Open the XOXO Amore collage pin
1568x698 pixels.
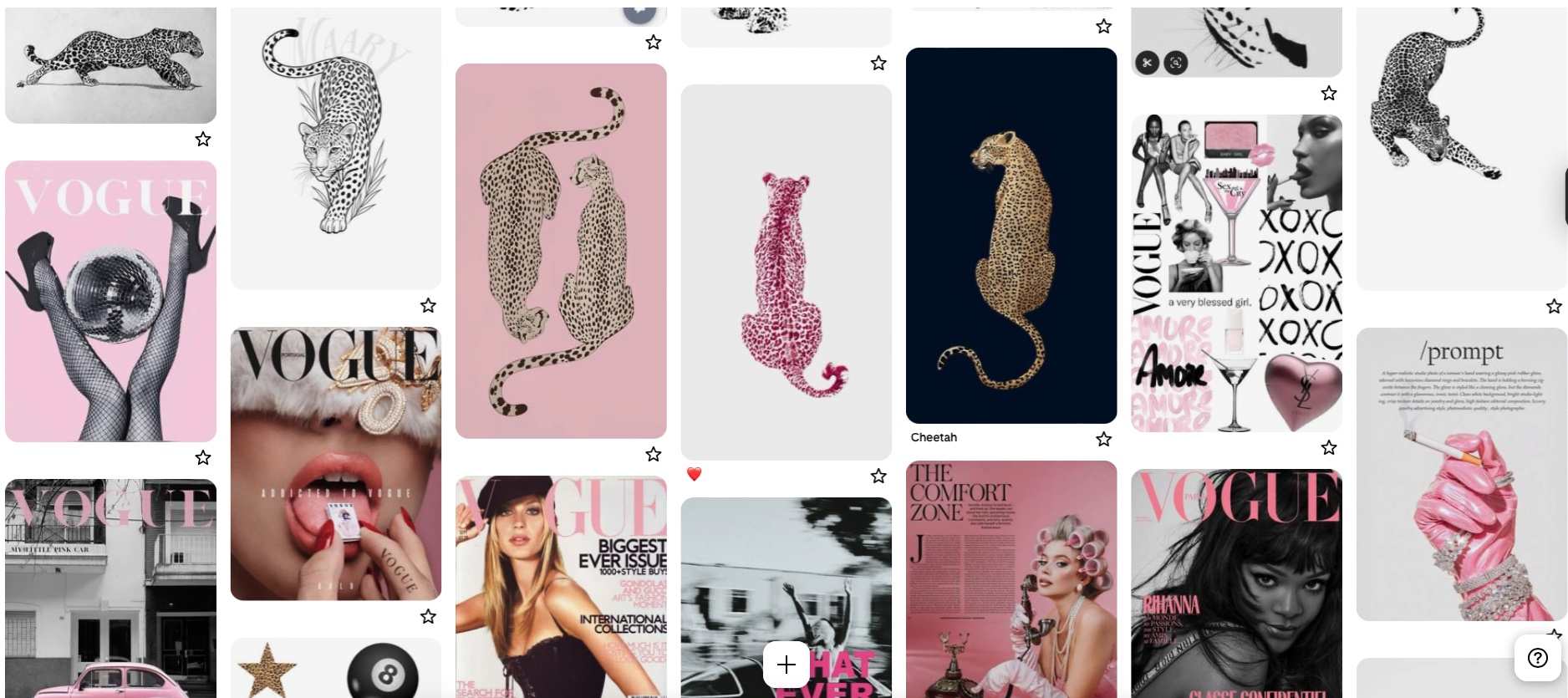click(x=1236, y=273)
